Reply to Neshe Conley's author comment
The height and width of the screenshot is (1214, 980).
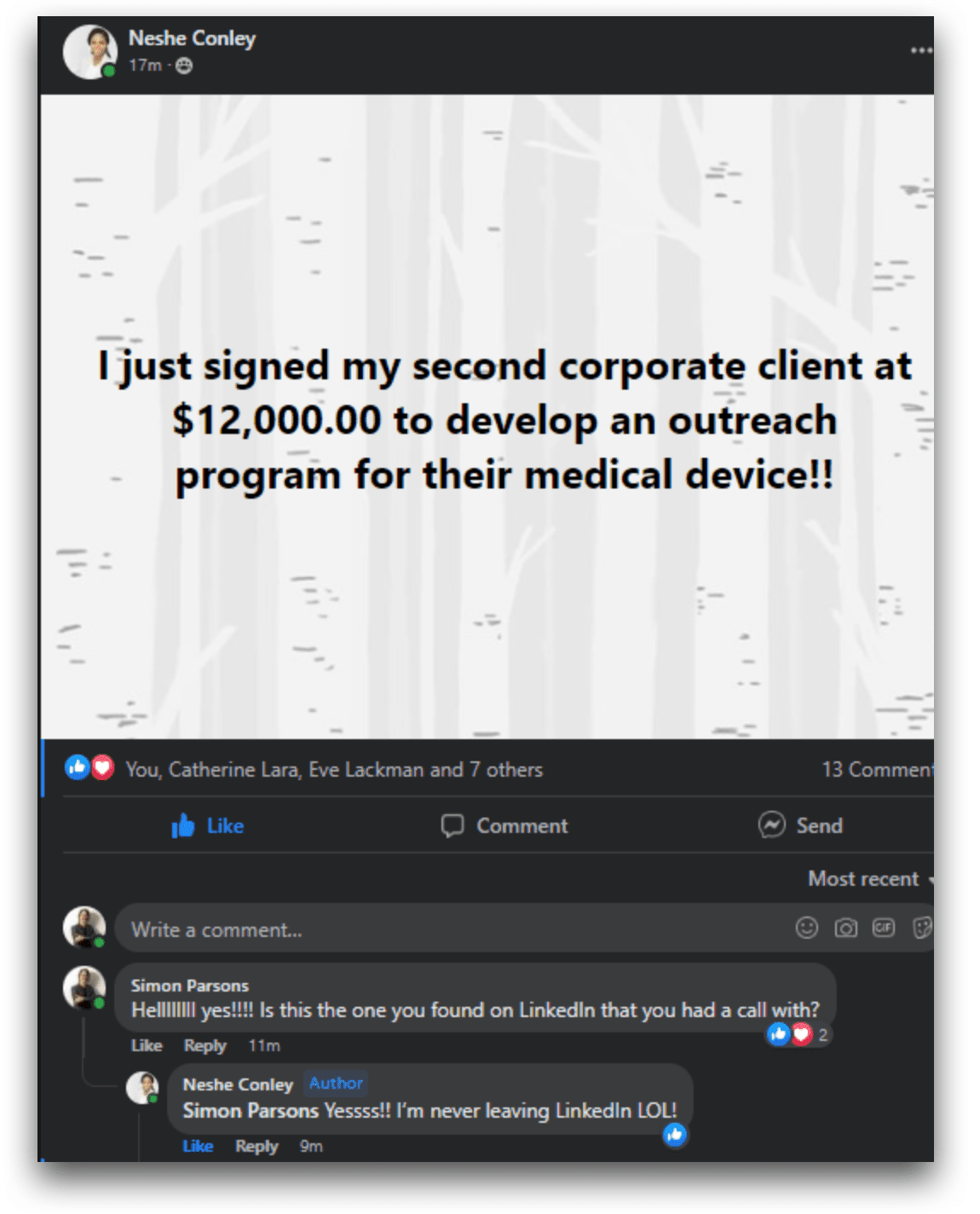[257, 1146]
